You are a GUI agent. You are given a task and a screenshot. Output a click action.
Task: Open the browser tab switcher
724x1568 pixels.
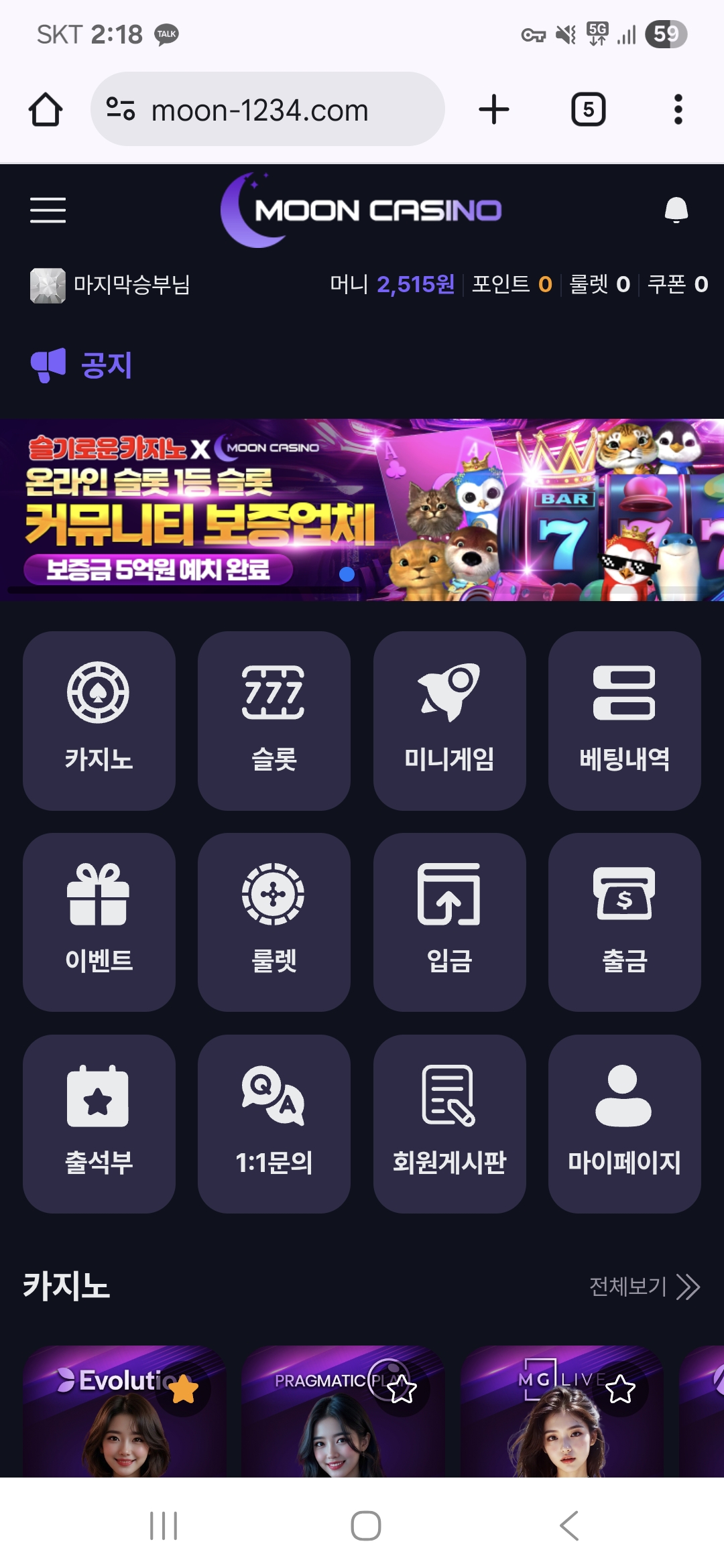click(588, 109)
